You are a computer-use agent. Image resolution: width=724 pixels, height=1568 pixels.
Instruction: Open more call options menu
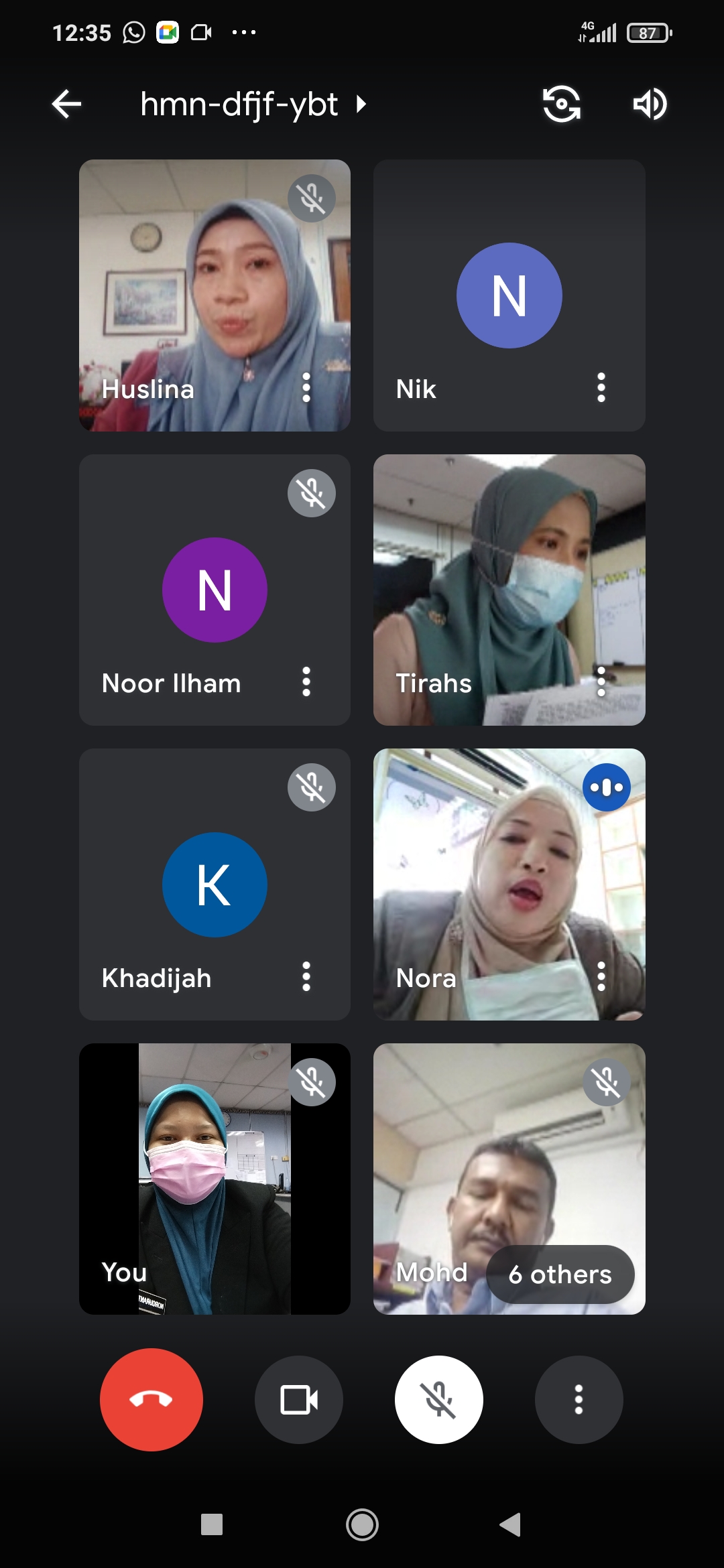coord(579,1400)
